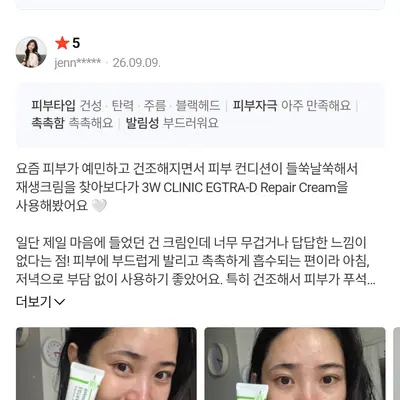Screen dimensions: 400x400
Task: Open the first review photo with cream tube
Action: pos(106,364)
